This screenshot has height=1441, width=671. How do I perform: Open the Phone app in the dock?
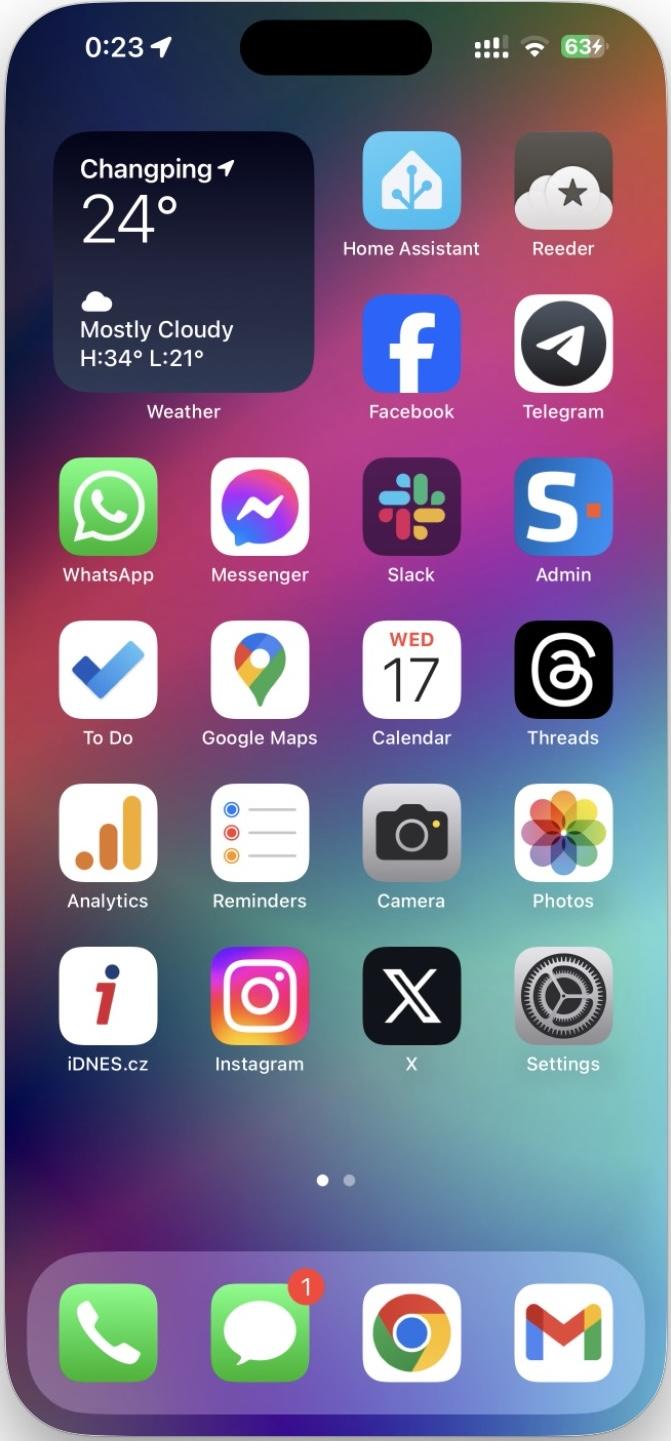pos(108,1333)
